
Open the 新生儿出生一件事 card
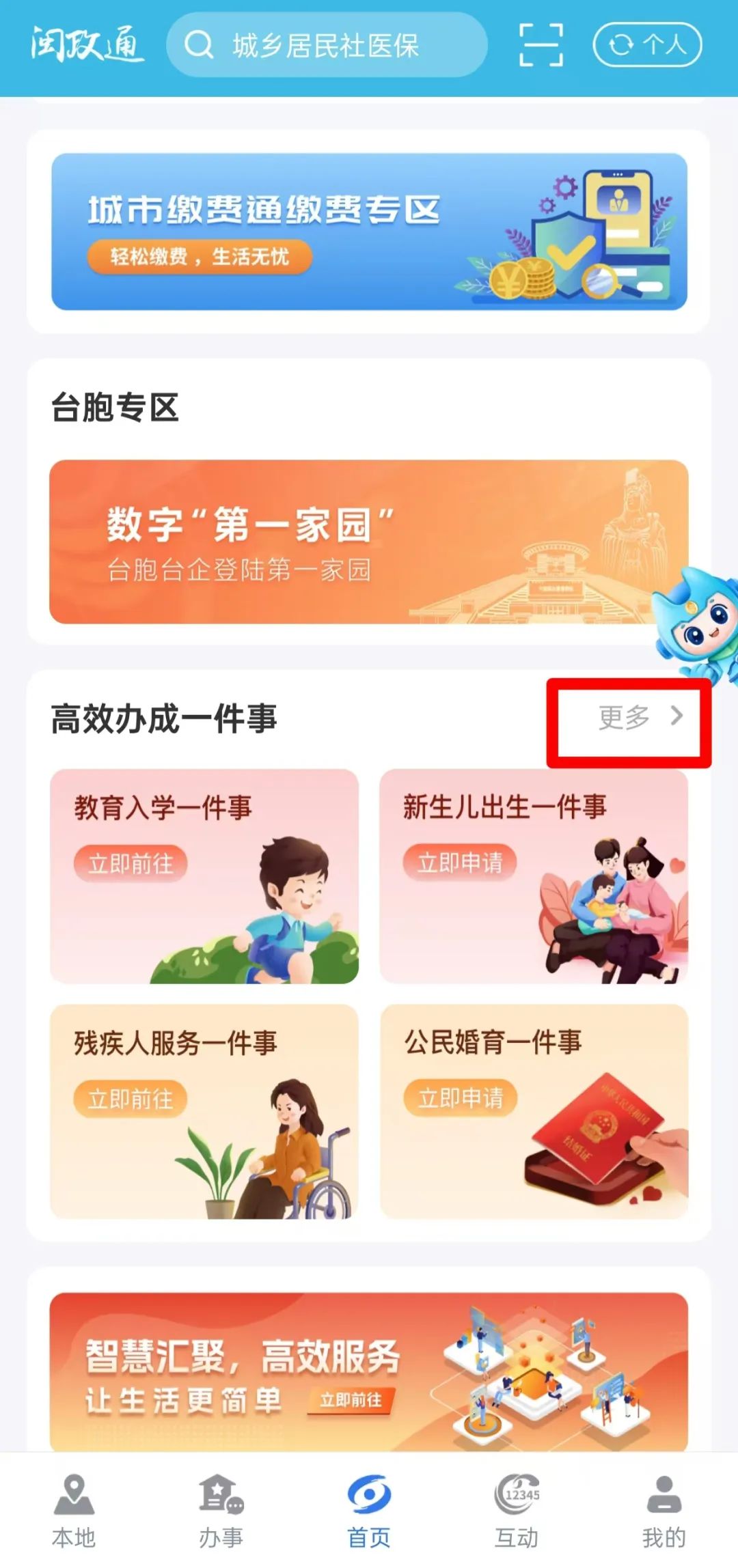point(534,876)
